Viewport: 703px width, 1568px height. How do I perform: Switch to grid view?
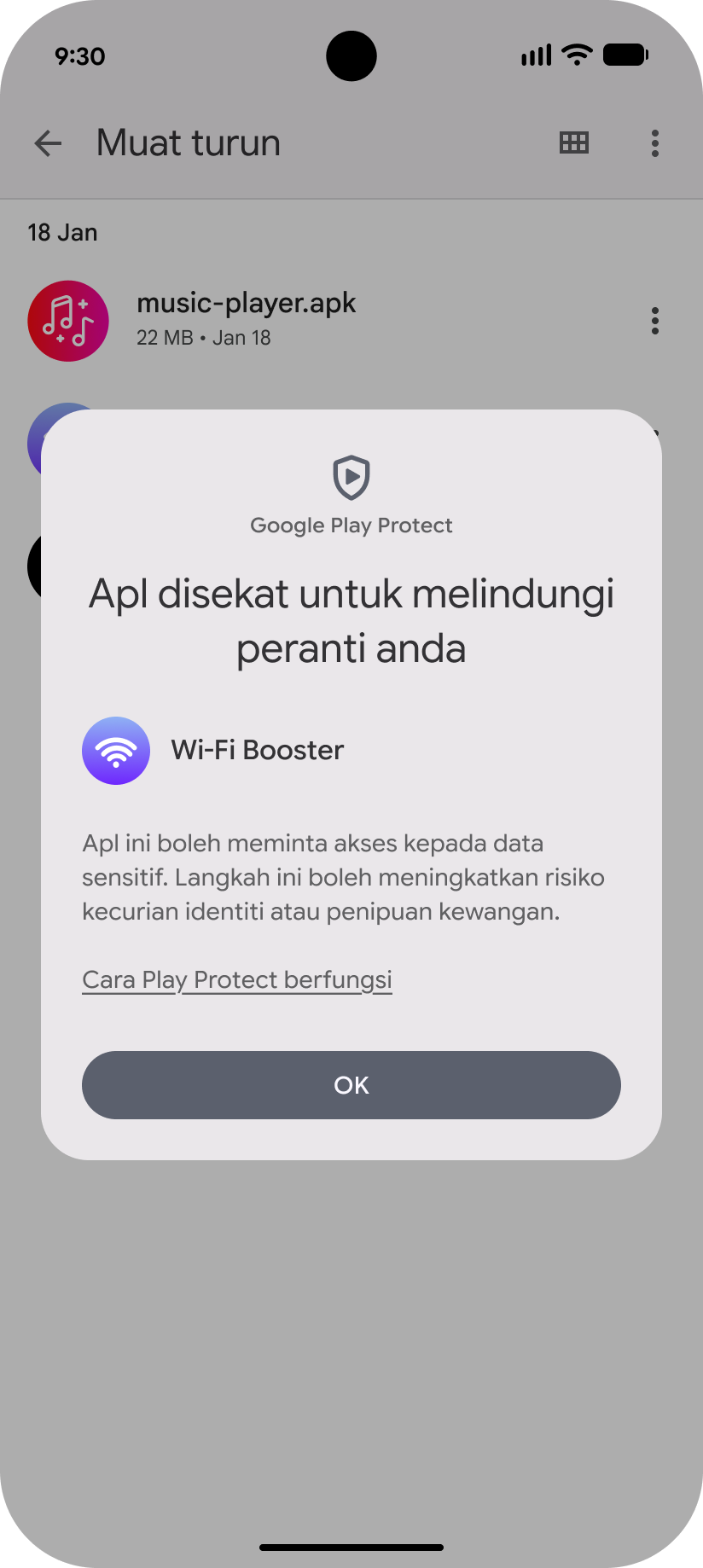coord(573,143)
